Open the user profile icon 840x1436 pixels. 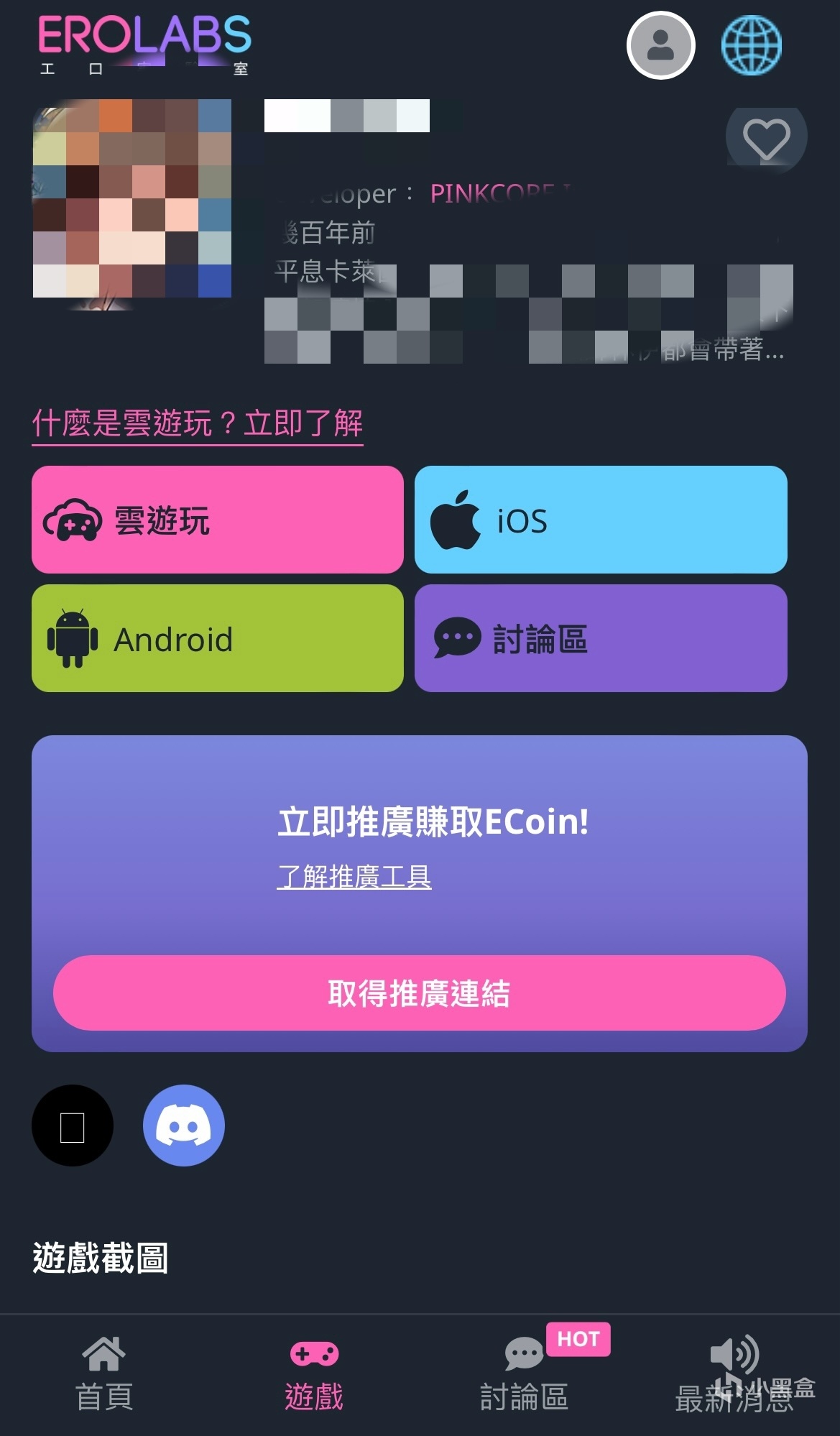click(660, 45)
